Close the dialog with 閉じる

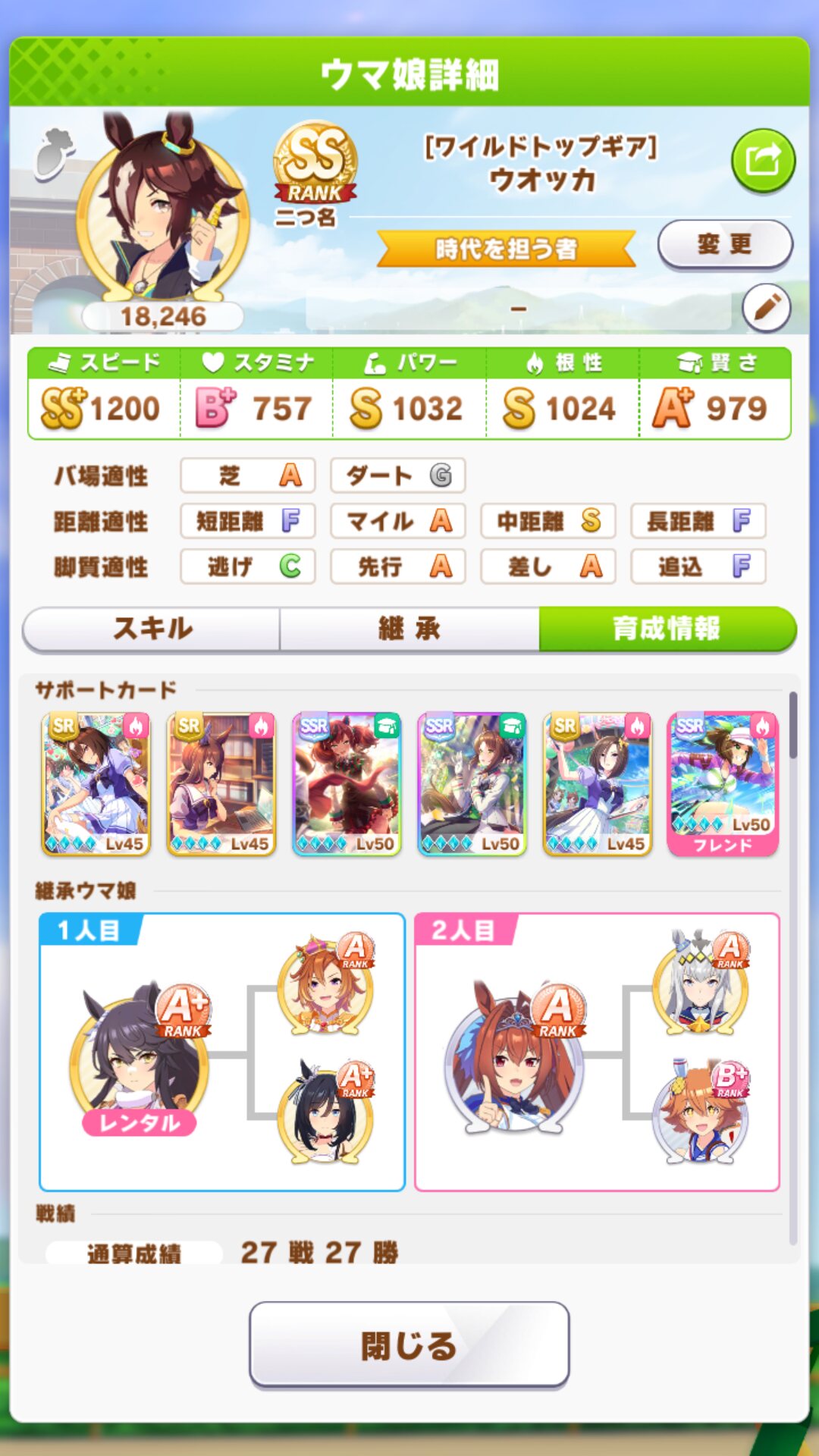click(x=409, y=1345)
